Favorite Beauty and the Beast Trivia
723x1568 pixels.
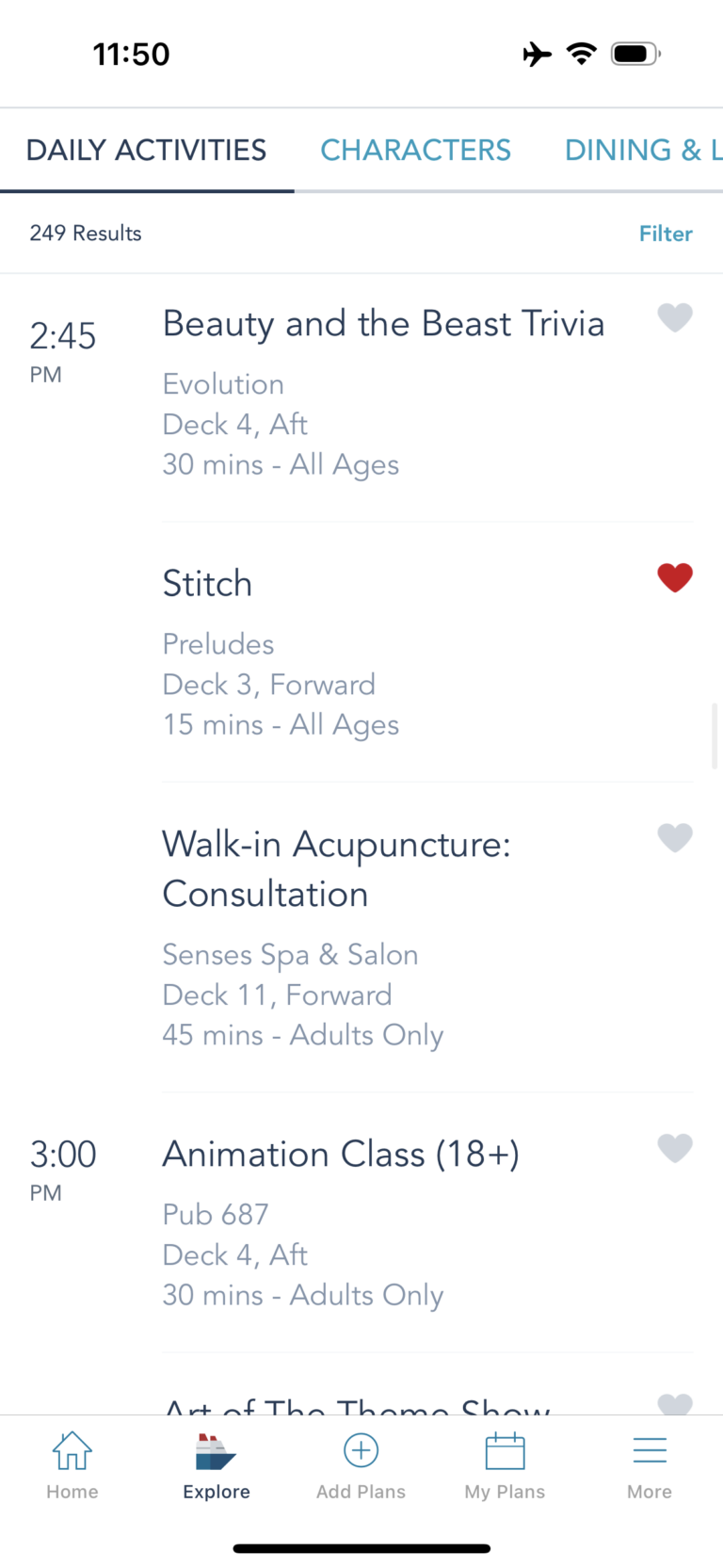pyautogui.click(x=675, y=318)
